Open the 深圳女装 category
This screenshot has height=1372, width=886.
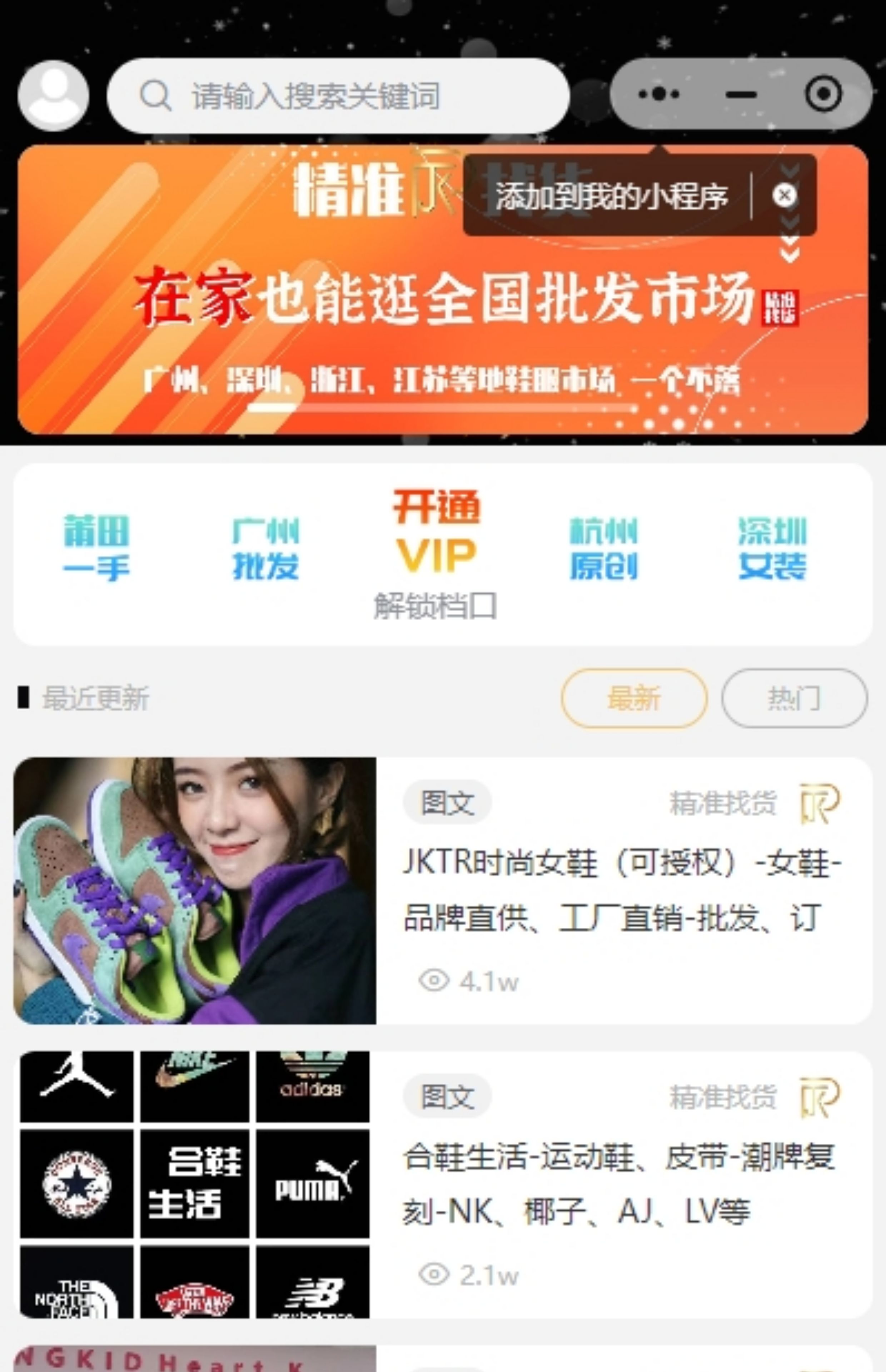coord(772,548)
